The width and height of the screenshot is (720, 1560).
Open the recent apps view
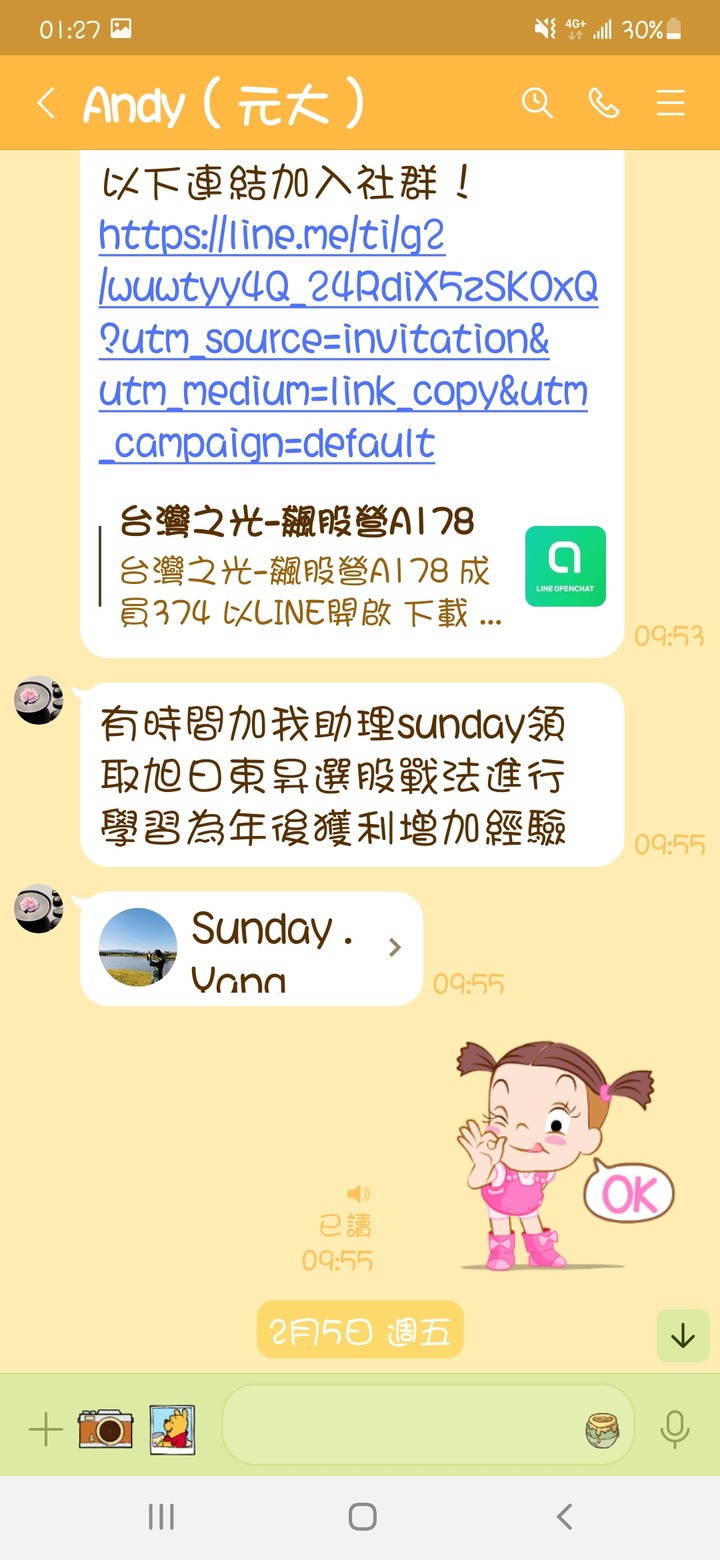[x=161, y=1517]
